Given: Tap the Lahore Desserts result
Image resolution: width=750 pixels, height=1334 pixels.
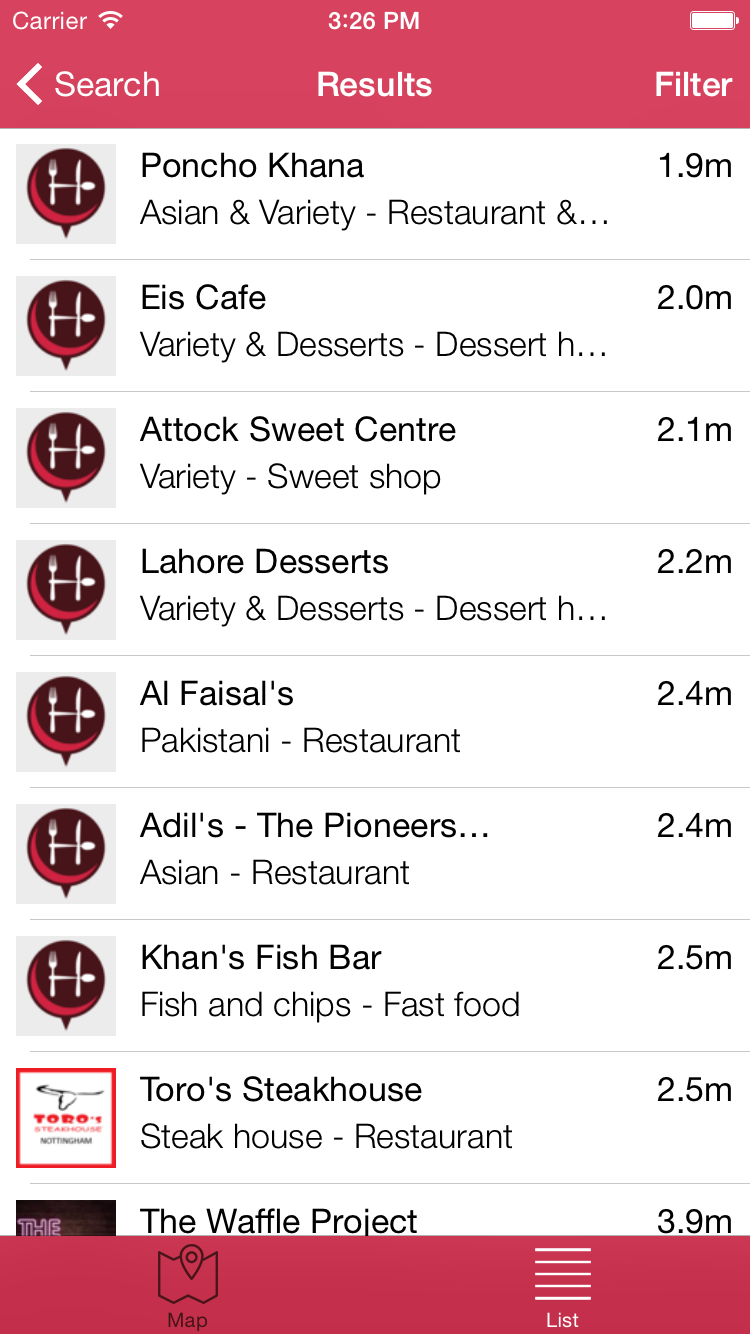Looking at the screenshot, I should [x=375, y=590].
